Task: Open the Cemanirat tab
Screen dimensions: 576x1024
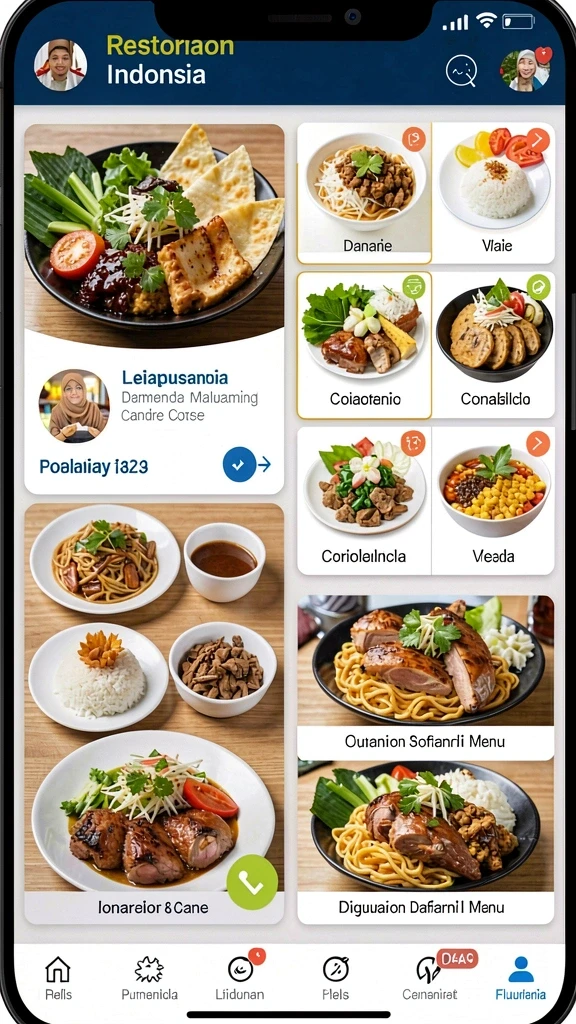Action: tap(430, 978)
